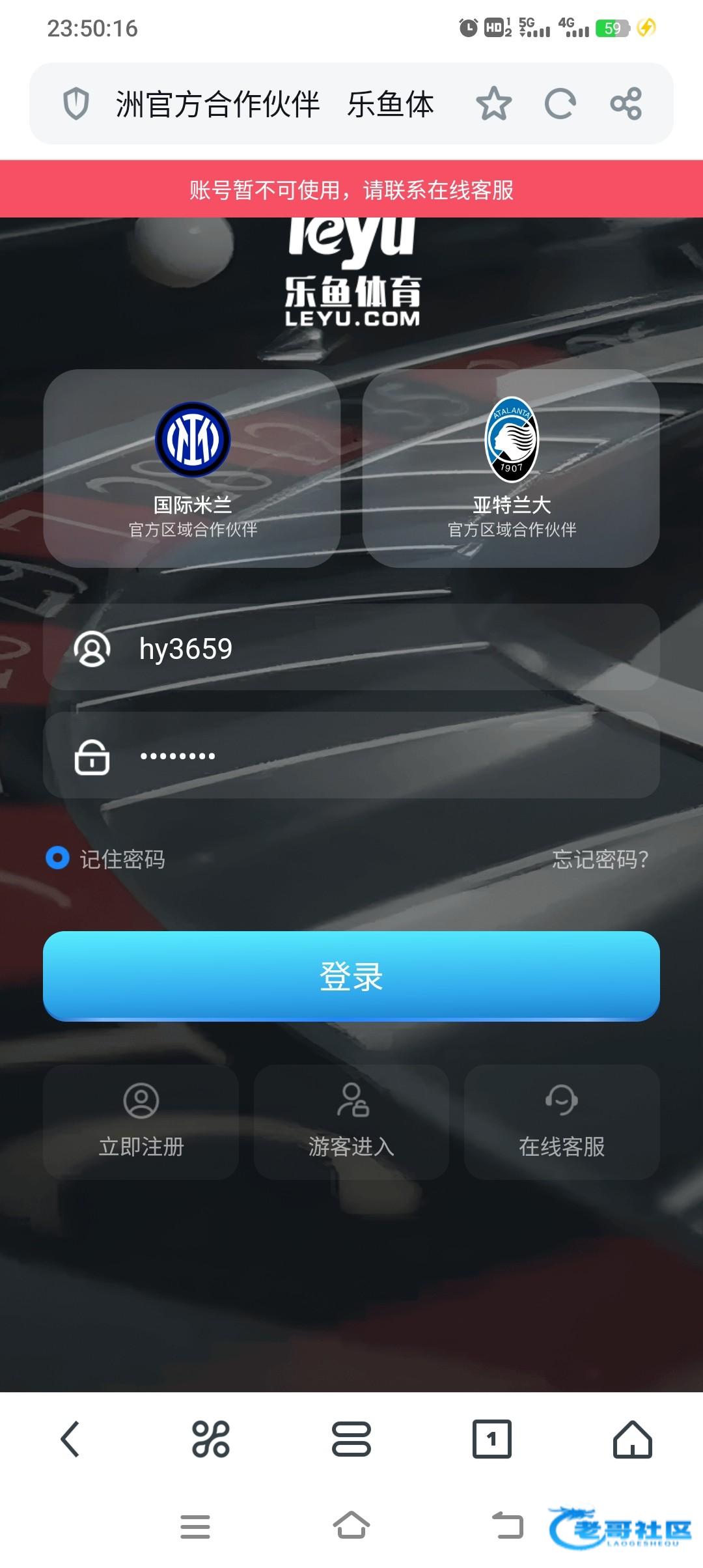Open the 忘记密码? link

(600, 860)
